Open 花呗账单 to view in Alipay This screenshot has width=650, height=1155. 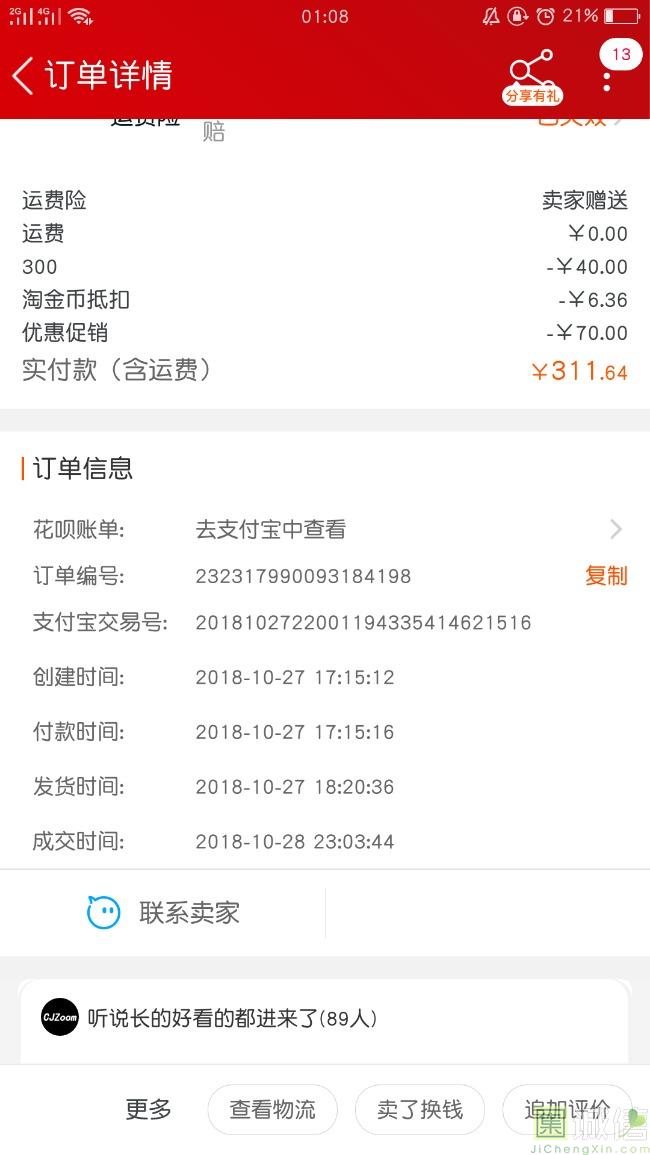point(325,530)
